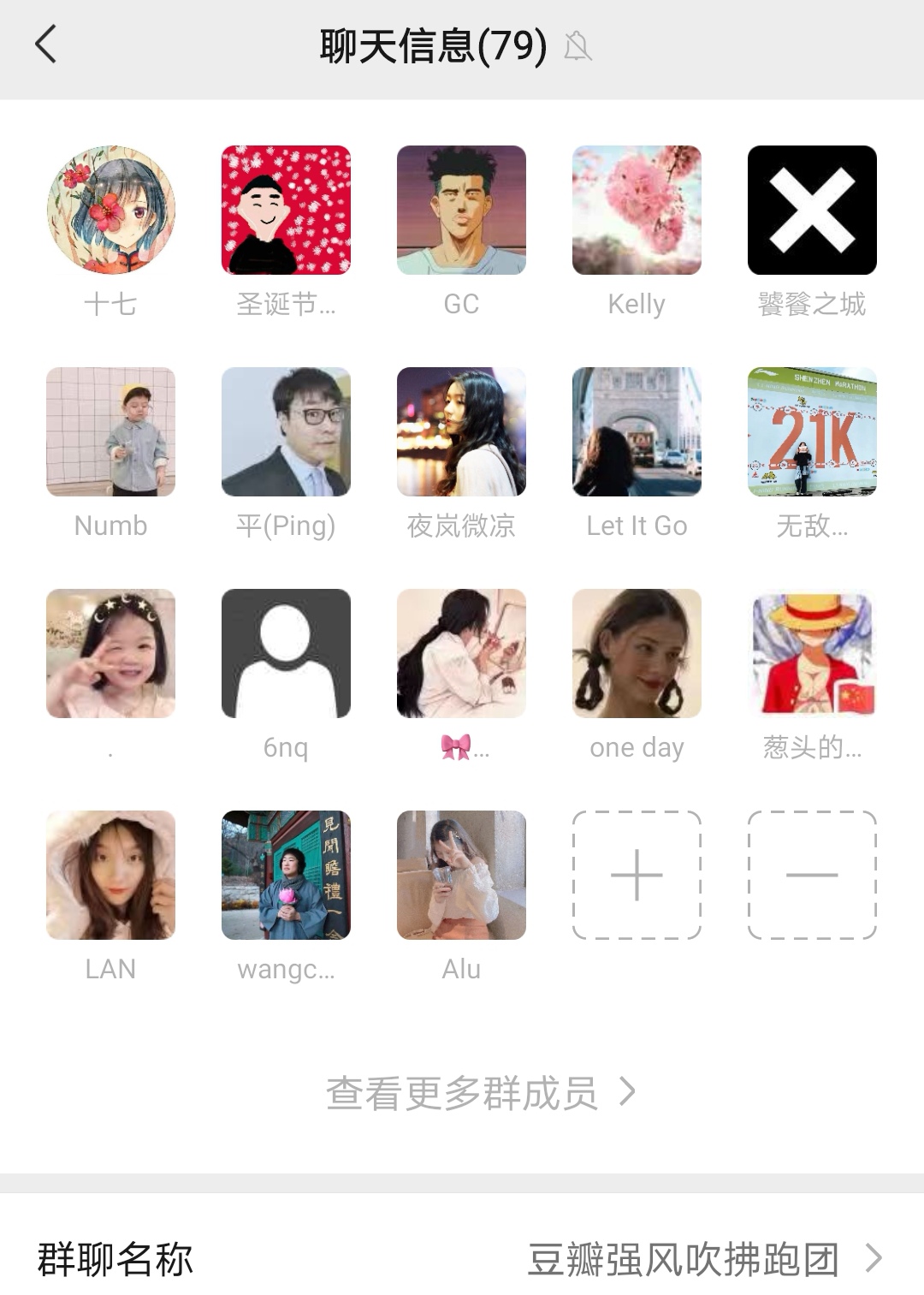Go back using the top-left arrow

(46, 45)
